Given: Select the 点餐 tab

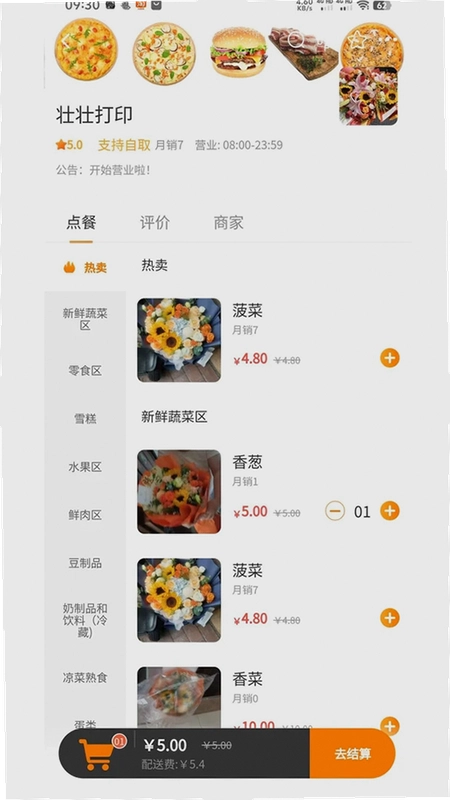Looking at the screenshot, I should [81, 223].
